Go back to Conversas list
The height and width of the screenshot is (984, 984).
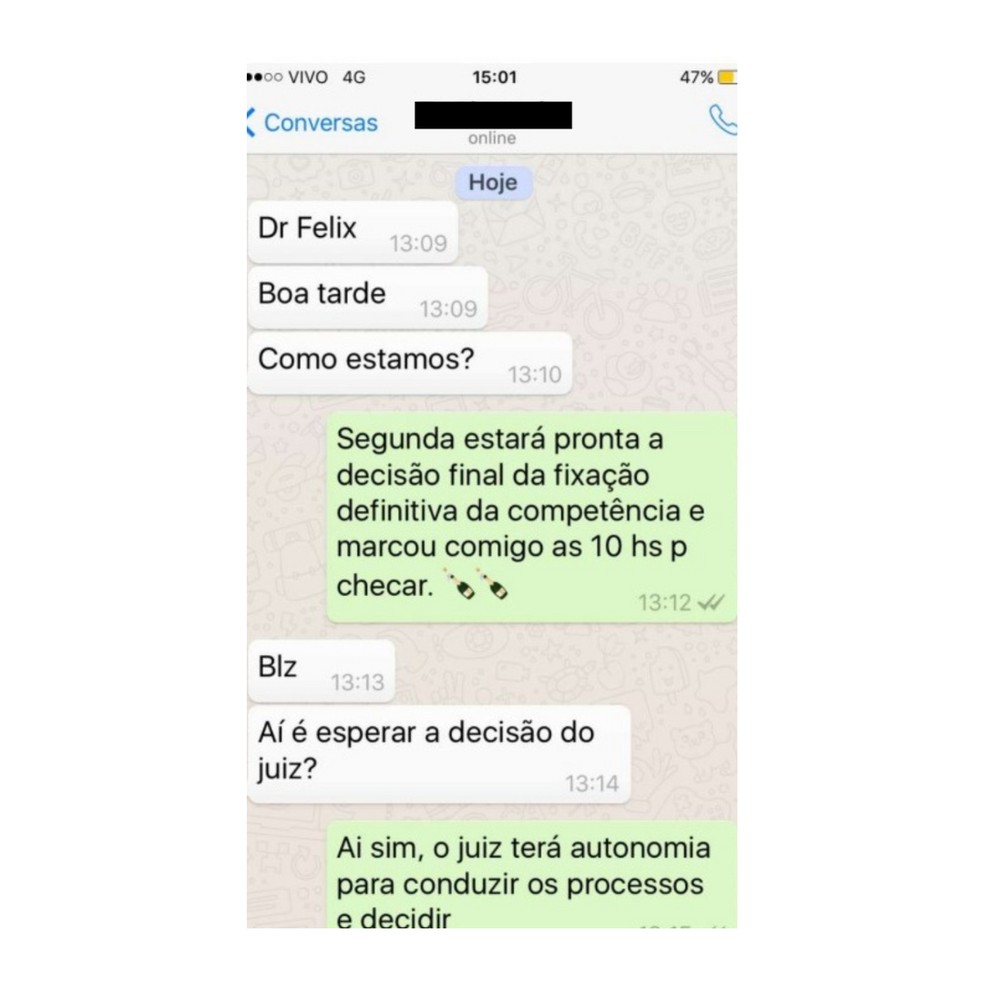[x=312, y=123]
